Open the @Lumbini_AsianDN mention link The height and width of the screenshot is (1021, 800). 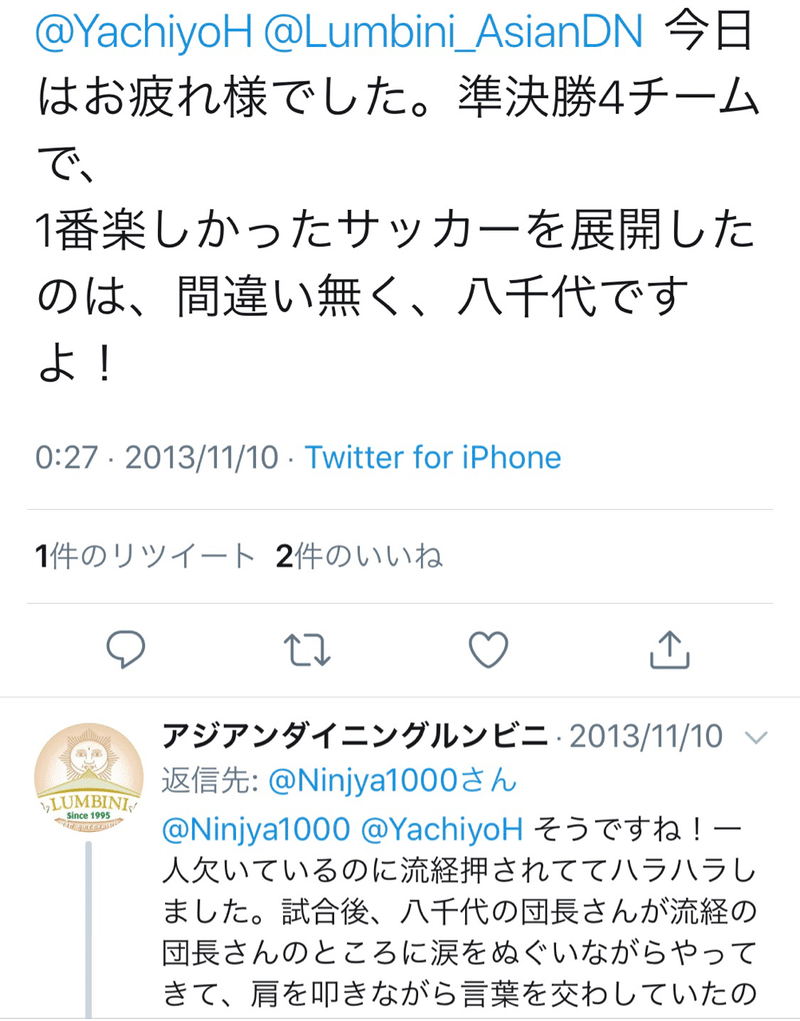point(453,32)
